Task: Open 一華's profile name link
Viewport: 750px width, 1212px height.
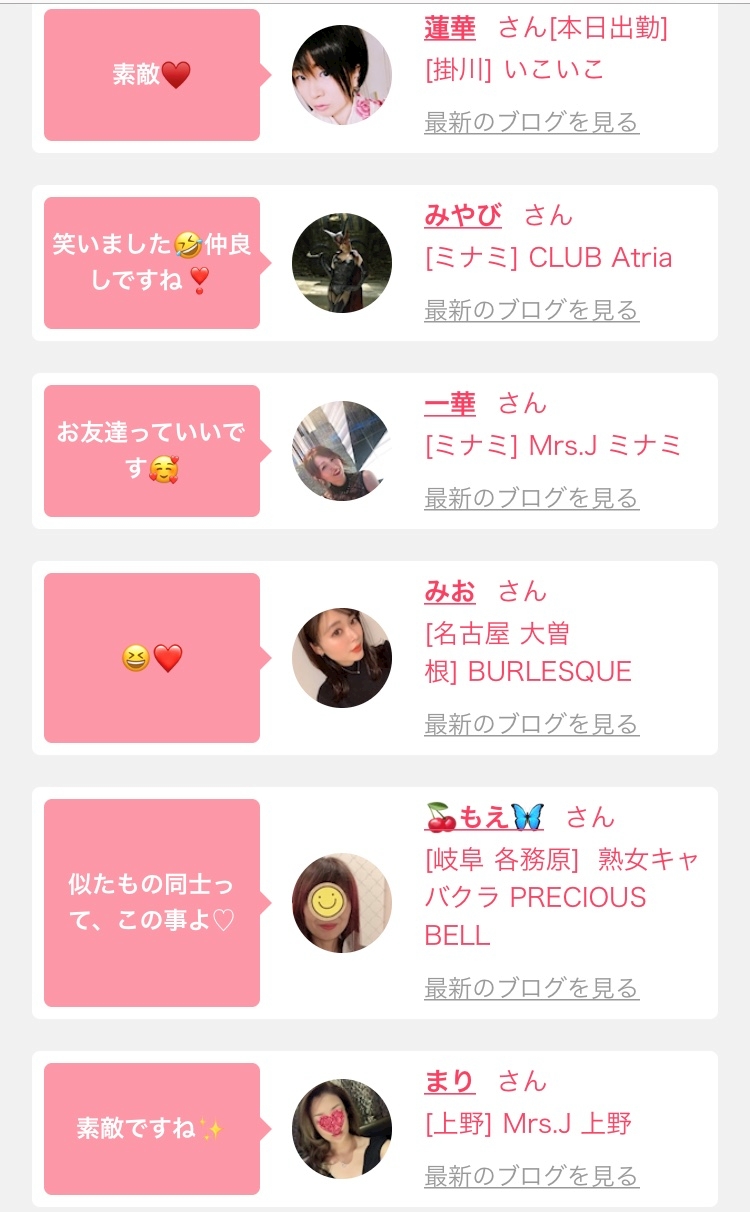Action: pos(450,403)
